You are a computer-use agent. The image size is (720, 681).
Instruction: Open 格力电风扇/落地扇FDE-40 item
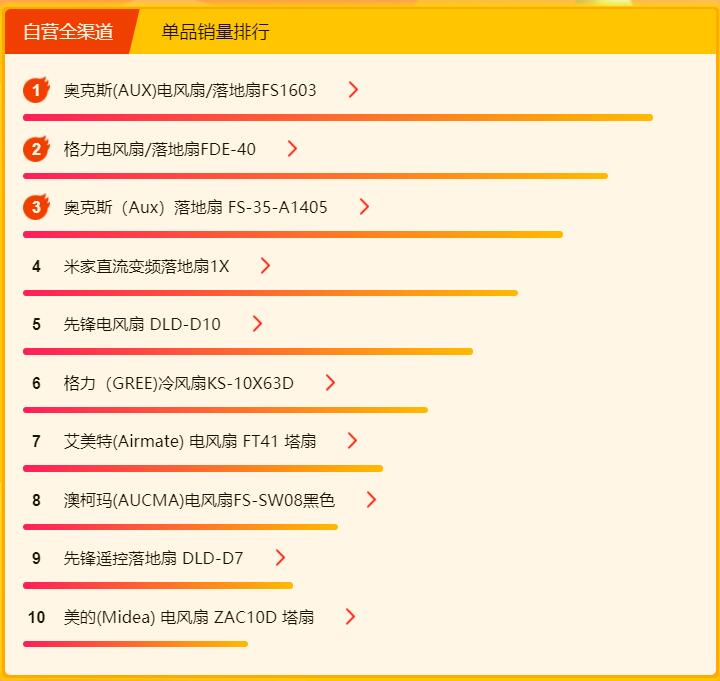tap(160, 149)
